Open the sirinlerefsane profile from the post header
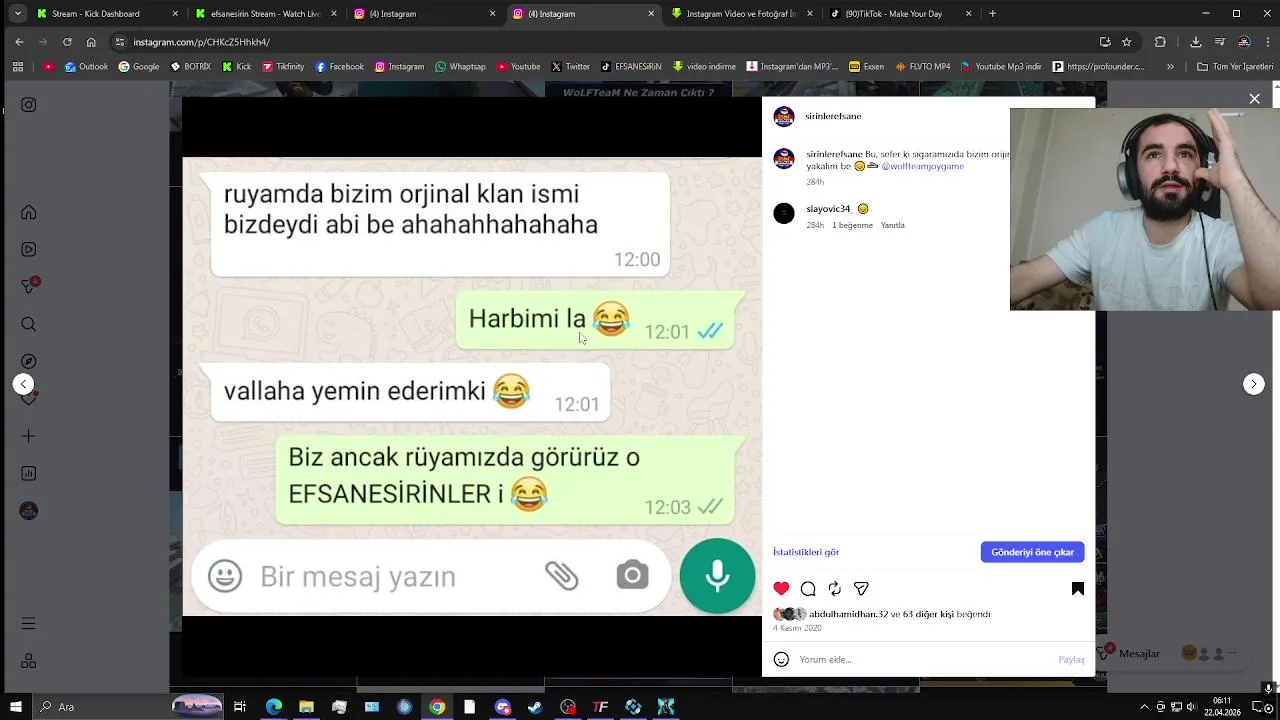1280x720 pixels. pyautogui.click(x=833, y=117)
